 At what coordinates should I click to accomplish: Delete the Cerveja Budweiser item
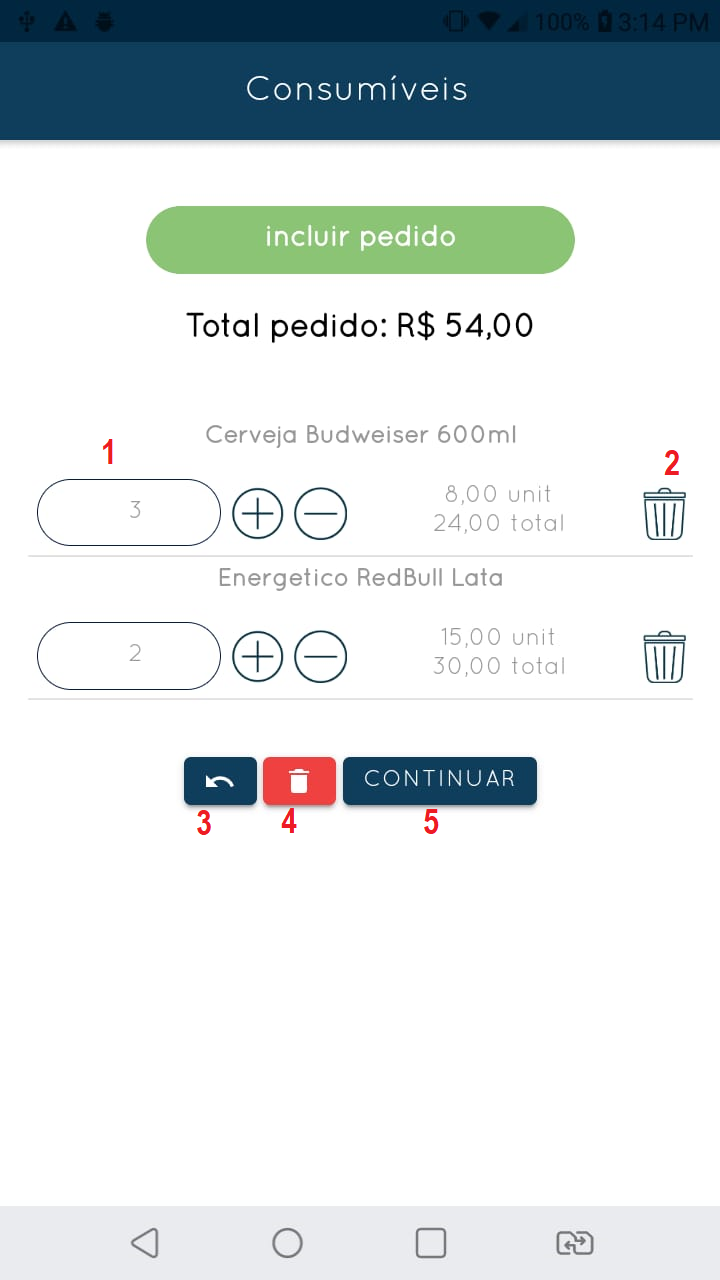[664, 513]
